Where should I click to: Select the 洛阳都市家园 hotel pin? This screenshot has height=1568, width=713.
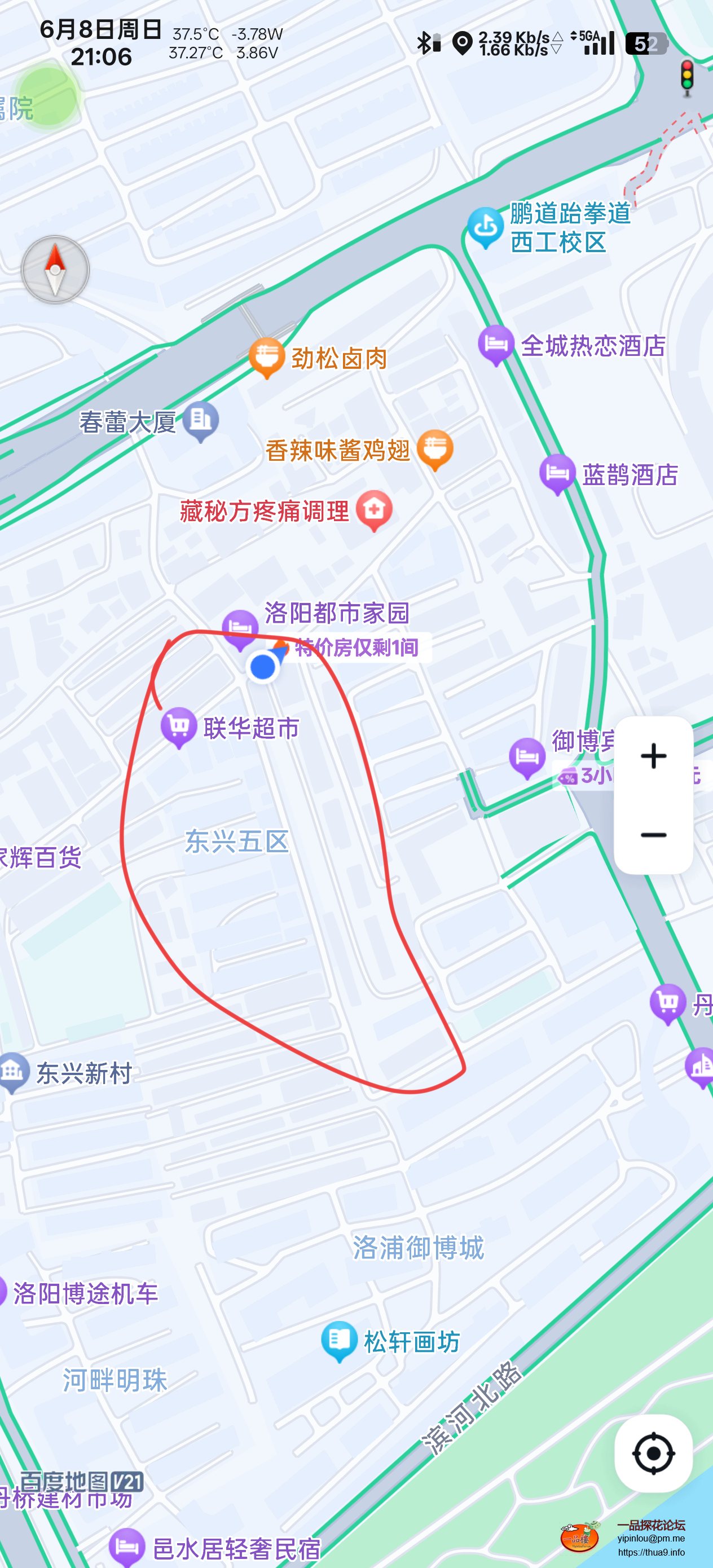(x=240, y=629)
